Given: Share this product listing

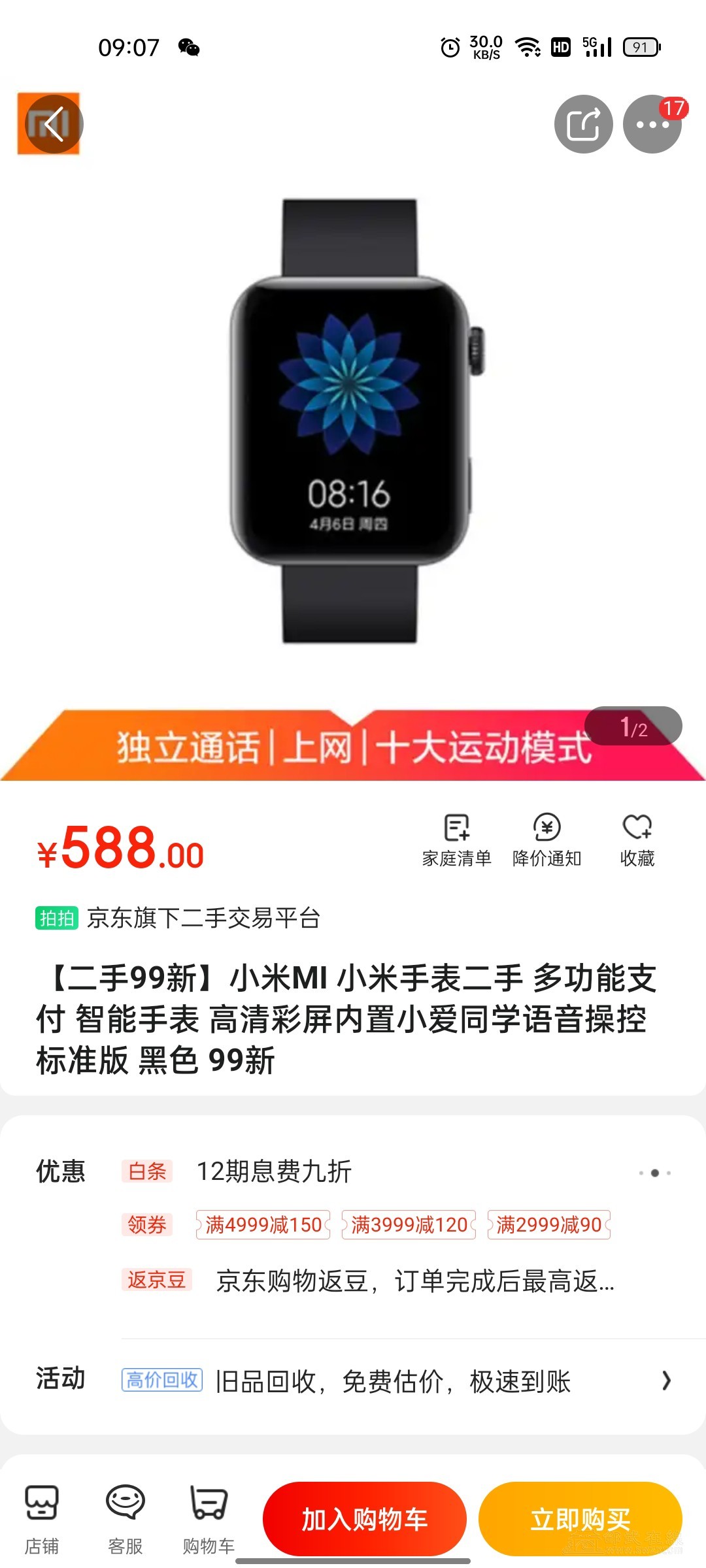Looking at the screenshot, I should [x=583, y=124].
